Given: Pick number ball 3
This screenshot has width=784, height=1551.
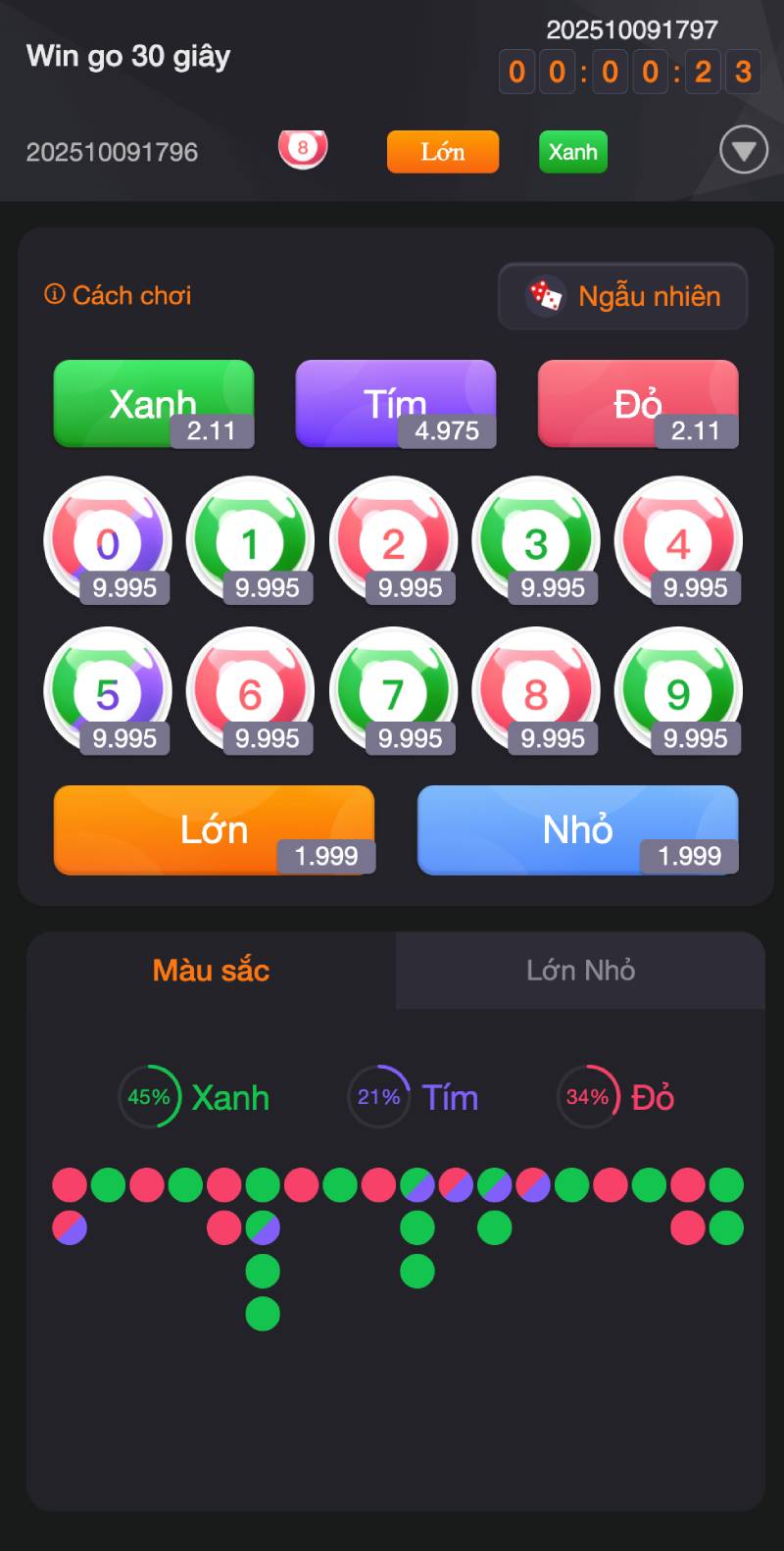Looking at the screenshot, I should point(535,541).
